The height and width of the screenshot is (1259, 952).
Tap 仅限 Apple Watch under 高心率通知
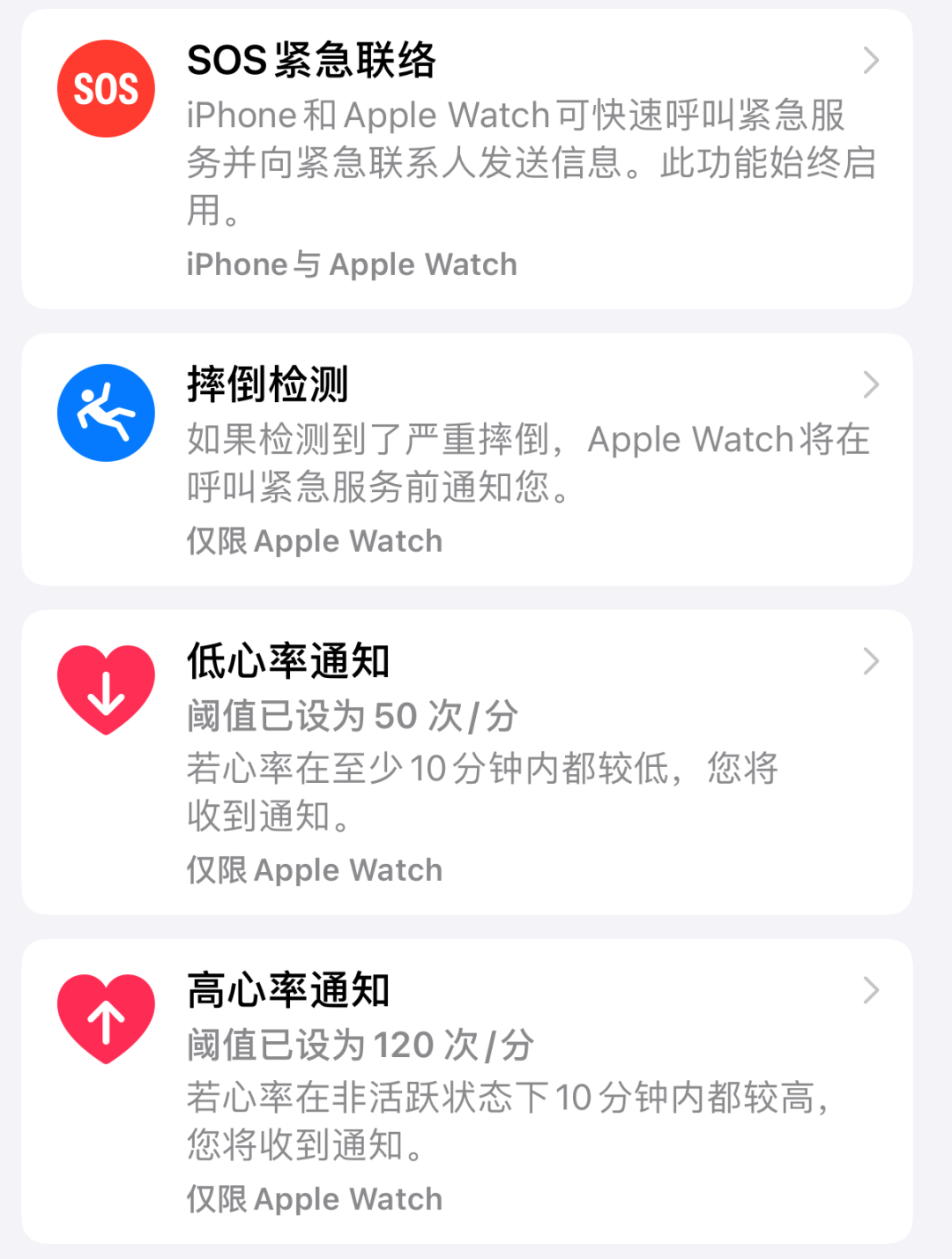(x=313, y=1199)
